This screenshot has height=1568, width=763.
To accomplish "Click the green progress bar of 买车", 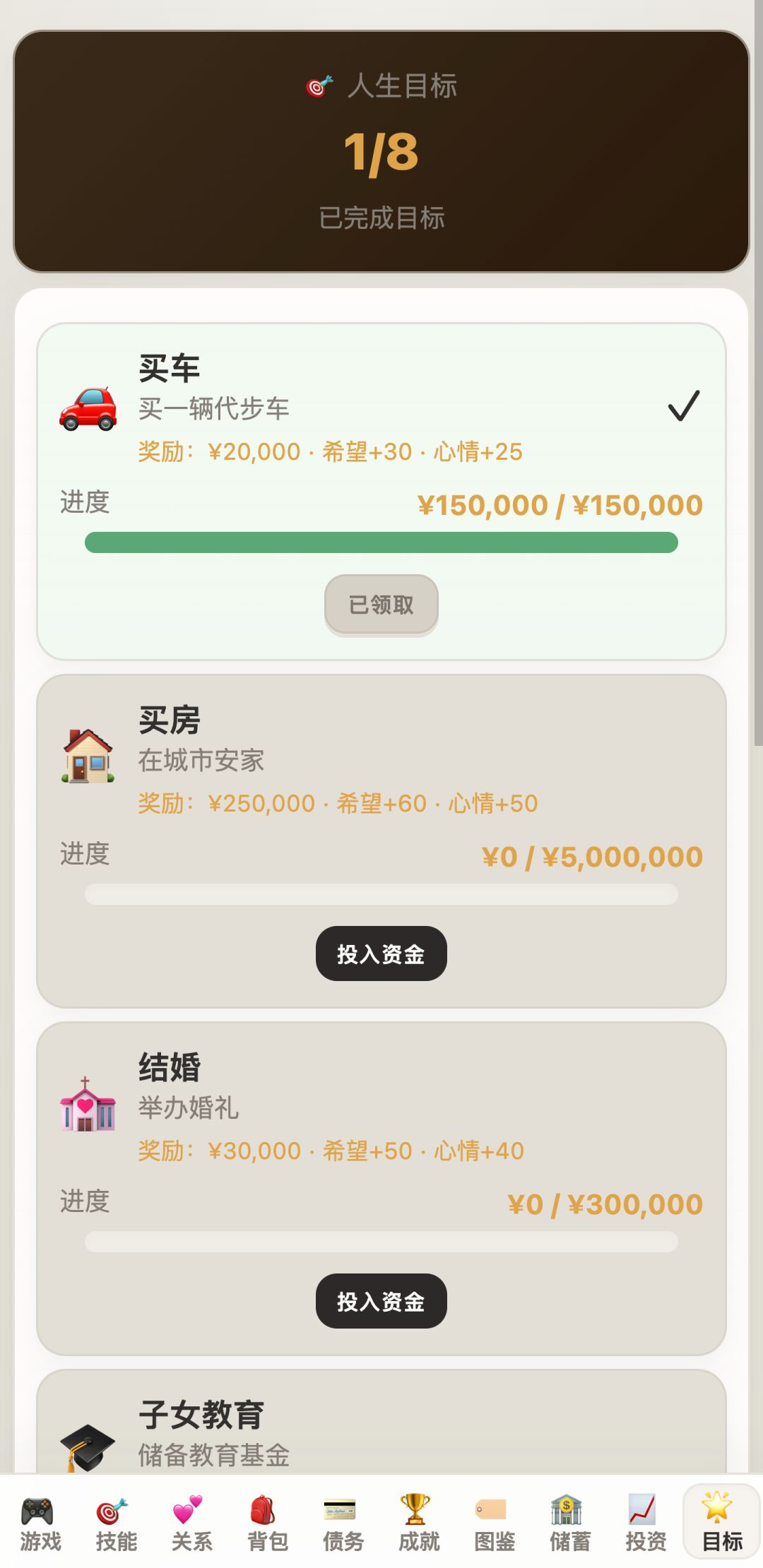I will click(380, 542).
